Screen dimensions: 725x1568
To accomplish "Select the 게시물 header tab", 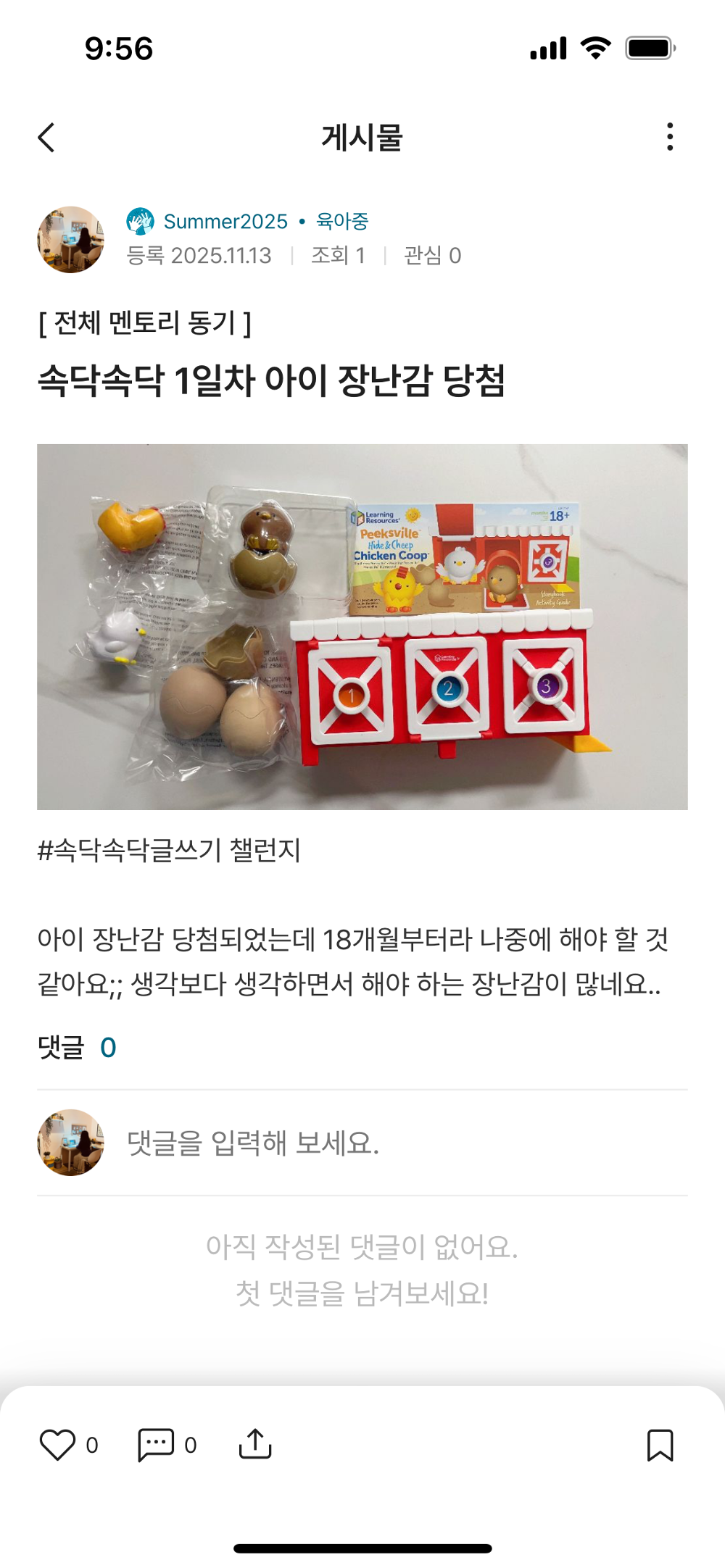I will click(362, 138).
